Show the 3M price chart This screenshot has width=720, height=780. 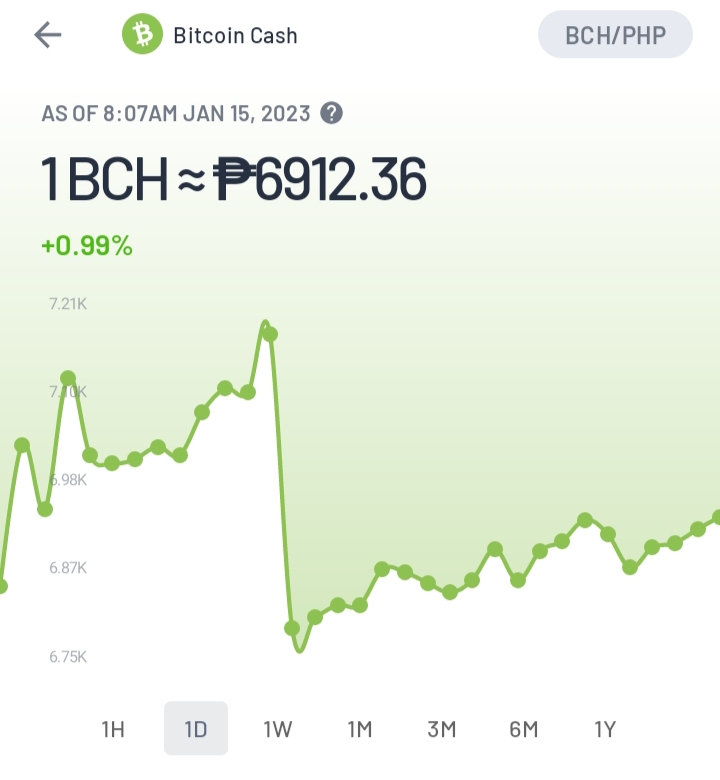click(441, 729)
